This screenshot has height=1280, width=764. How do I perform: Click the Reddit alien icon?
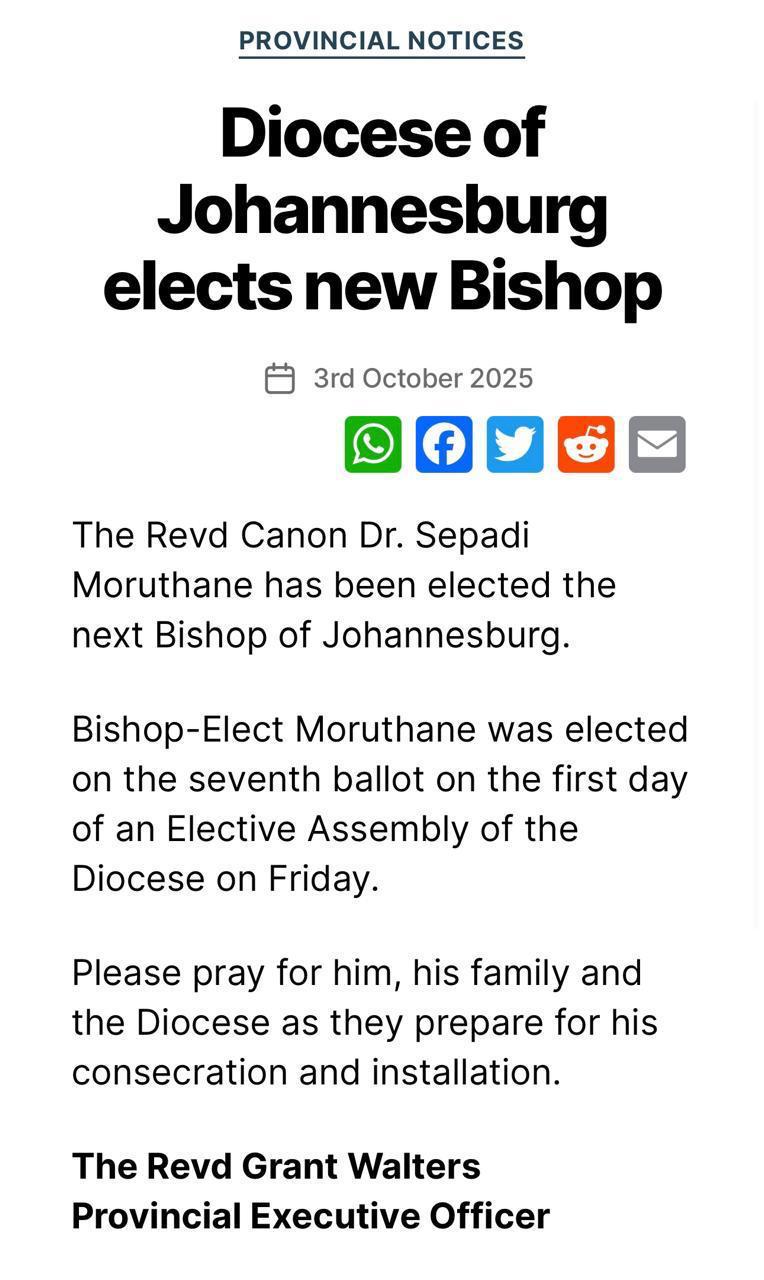click(x=586, y=444)
